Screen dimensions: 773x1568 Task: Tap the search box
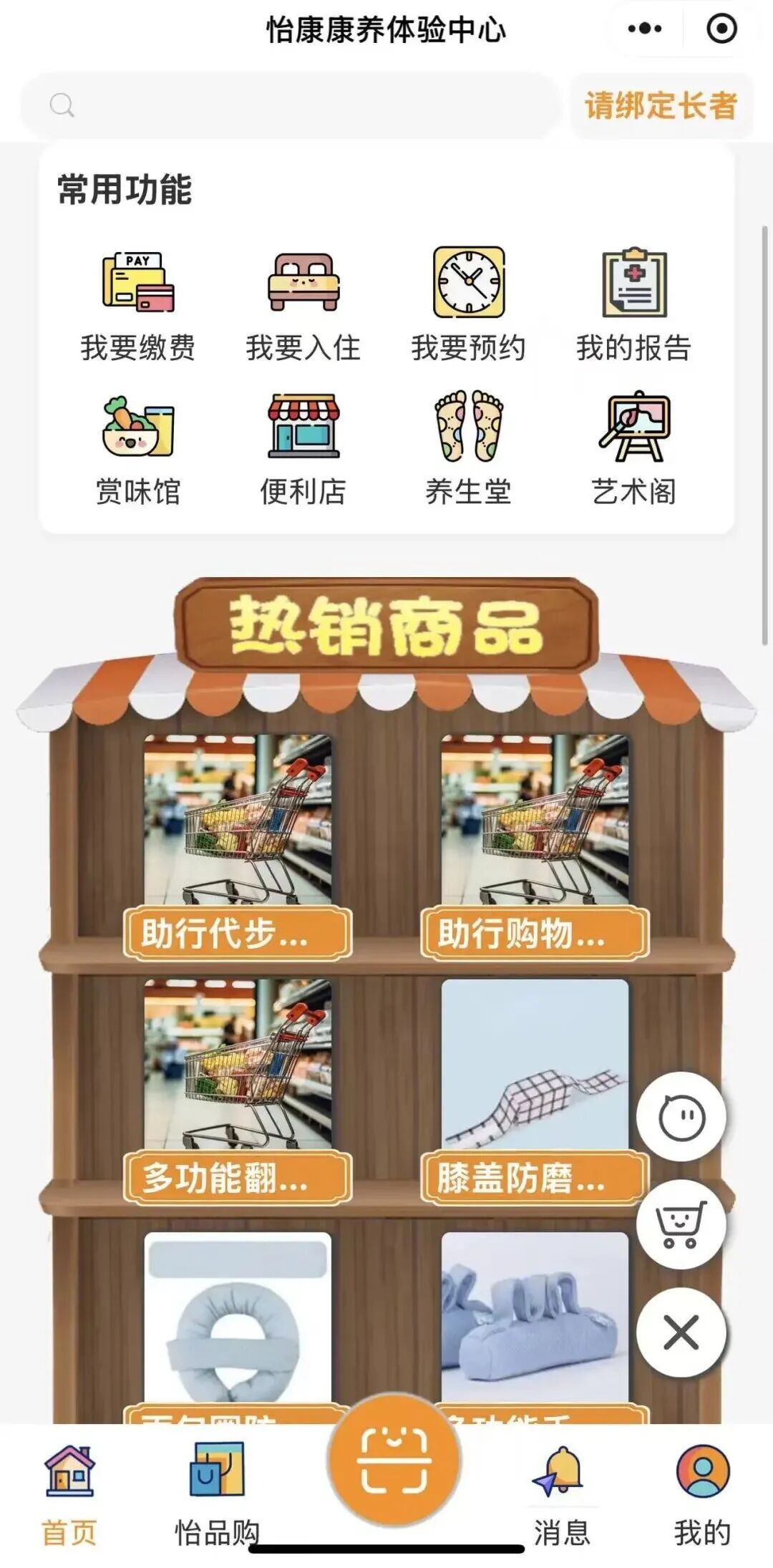tap(290, 106)
